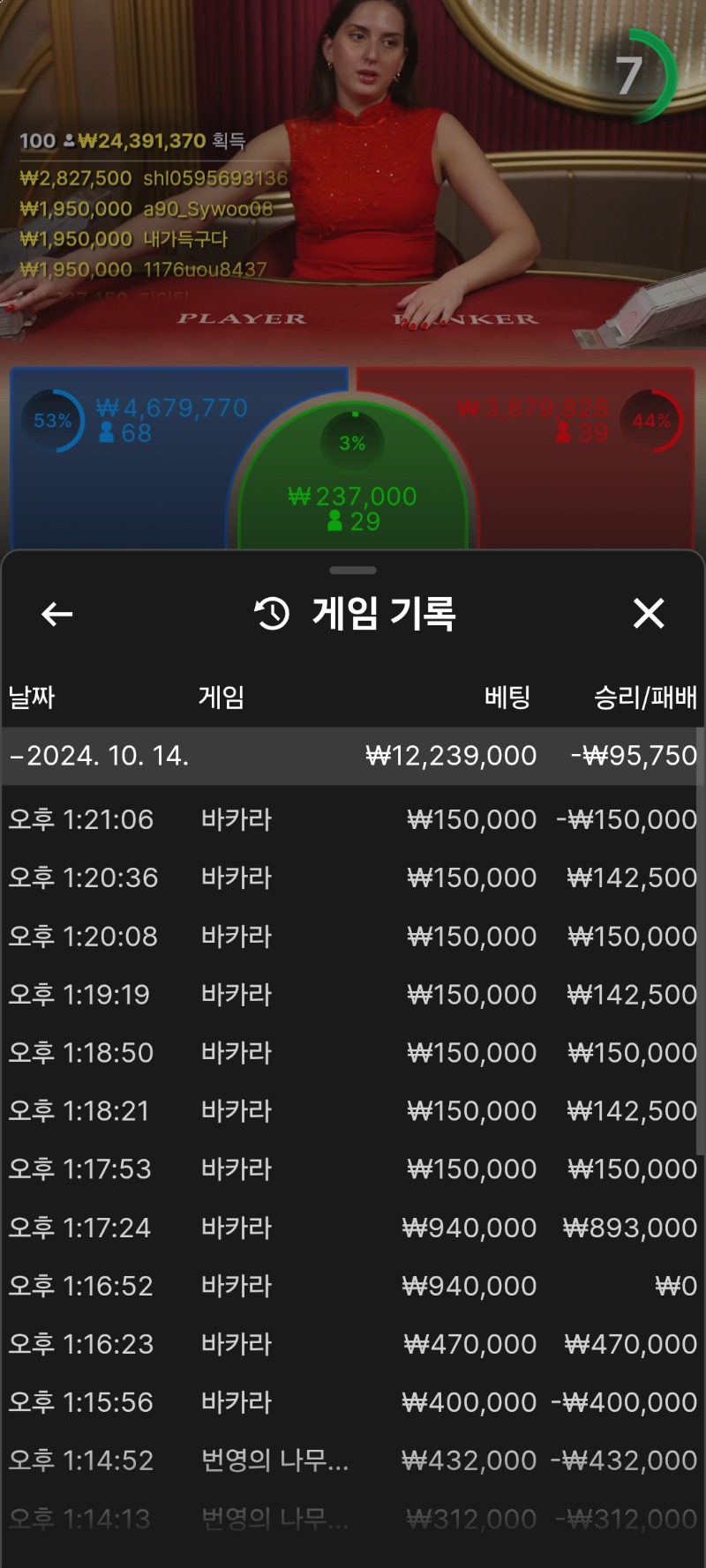This screenshot has height=1568, width=706.
Task: Open the 오후 1:14:52 번영의 나무 record
Action: tap(352, 1460)
